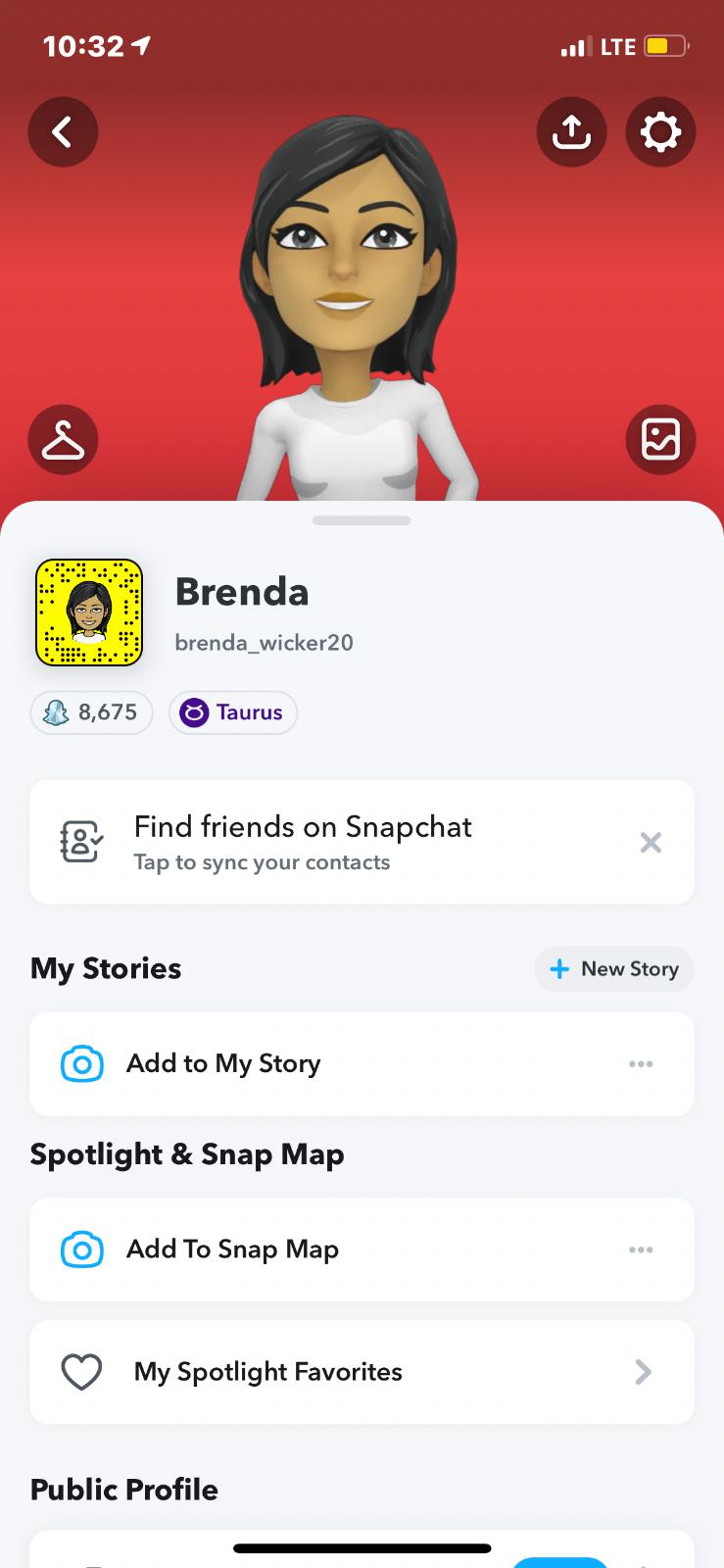Create a New Story

(614, 969)
